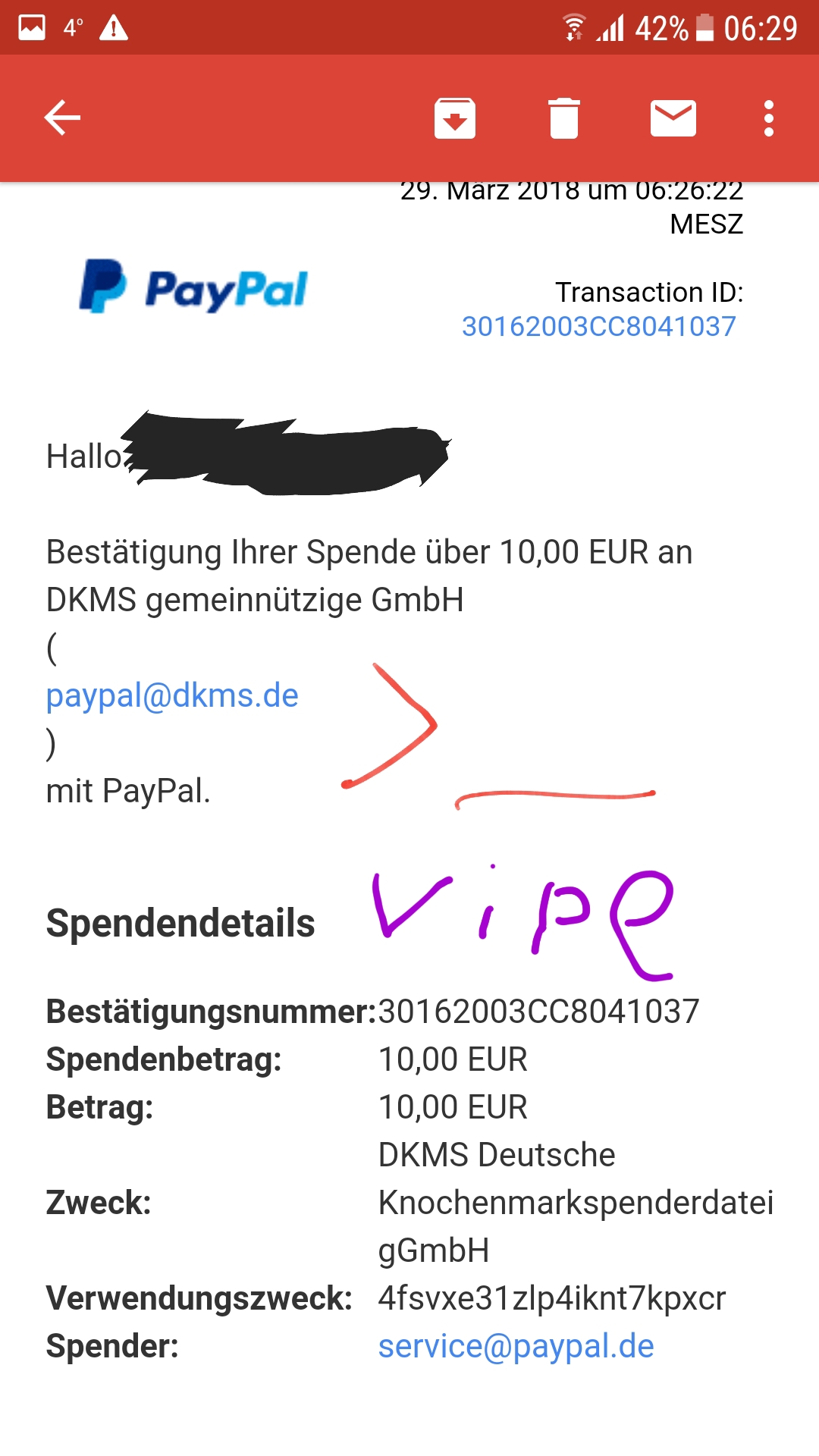Open the Transaction ID link 30162003CC8041037
The height and width of the screenshot is (1456, 819).
click(599, 327)
